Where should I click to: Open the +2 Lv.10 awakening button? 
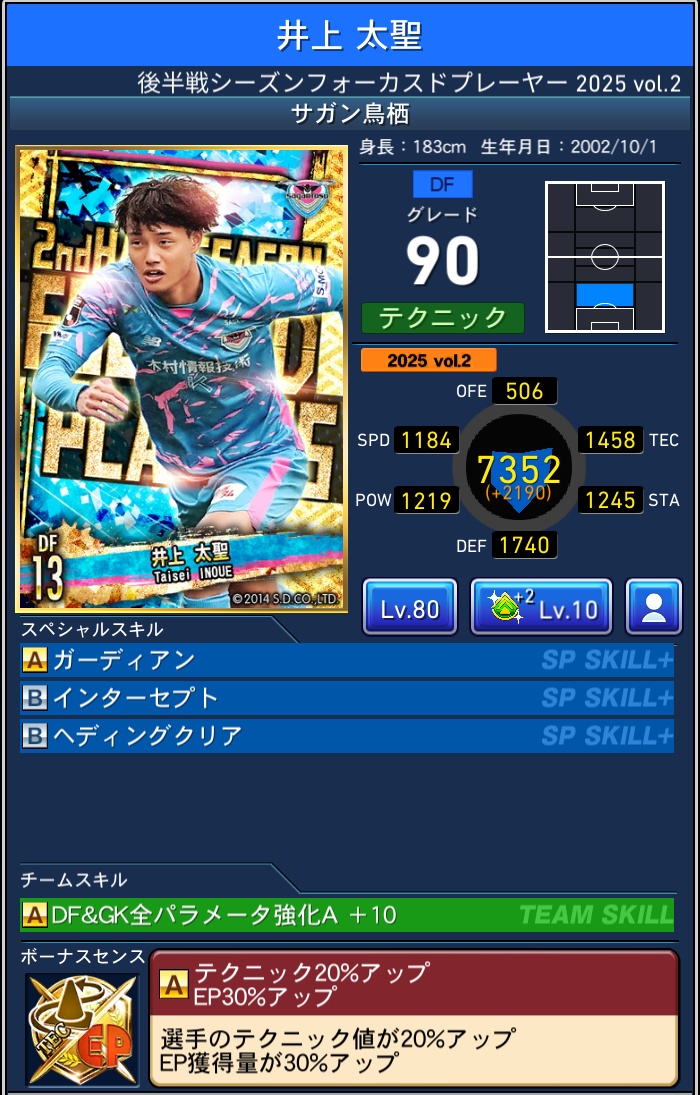(541, 607)
